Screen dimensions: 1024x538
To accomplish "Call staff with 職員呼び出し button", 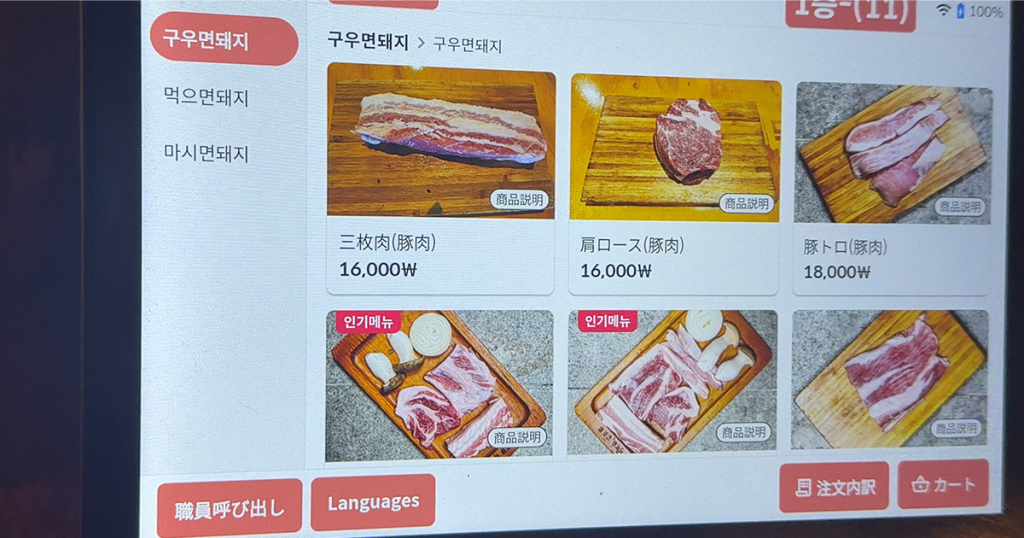I will click(x=230, y=509).
